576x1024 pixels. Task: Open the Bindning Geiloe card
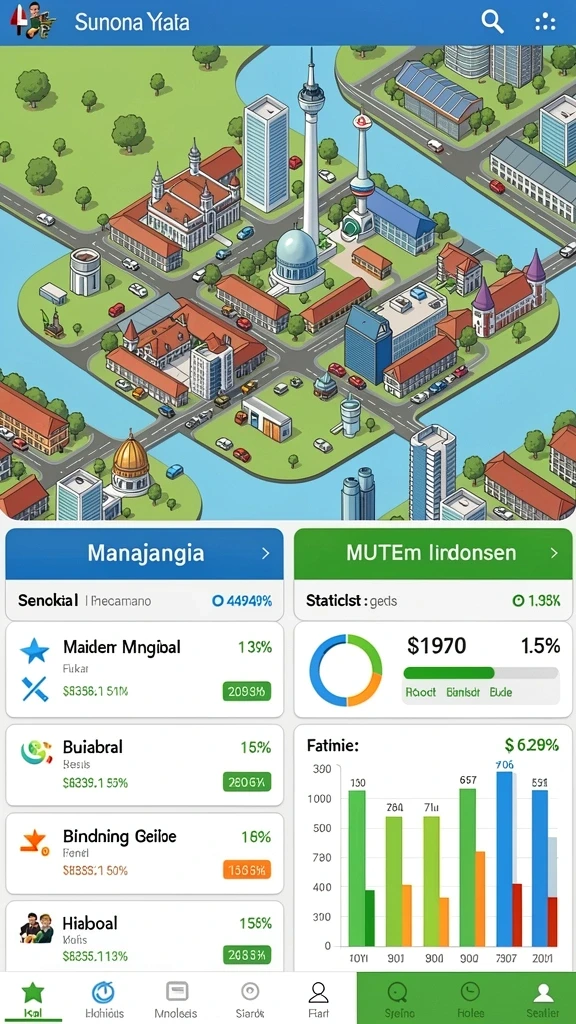(x=144, y=854)
